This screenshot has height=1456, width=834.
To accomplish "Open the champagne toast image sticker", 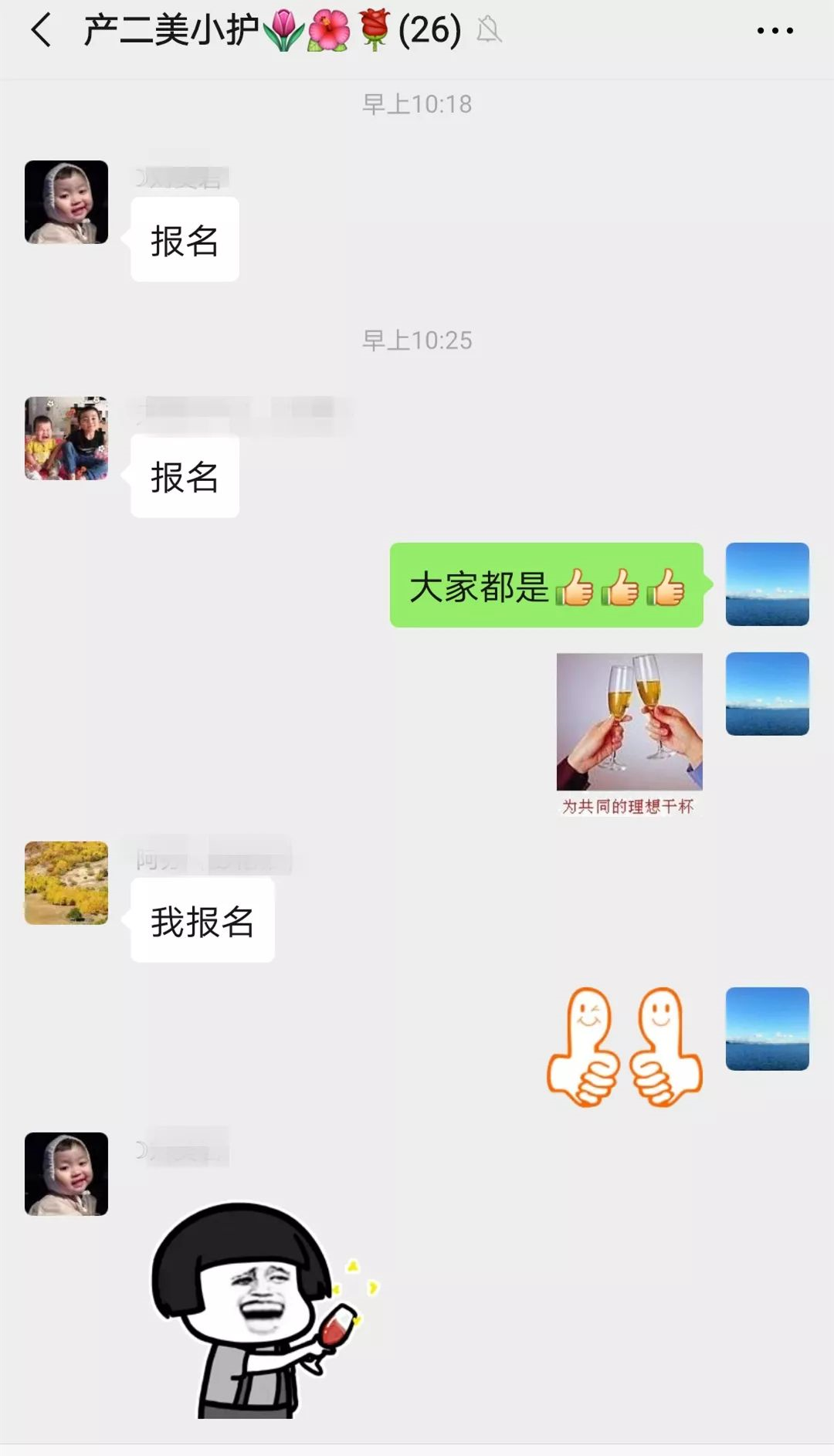I will pos(629,733).
